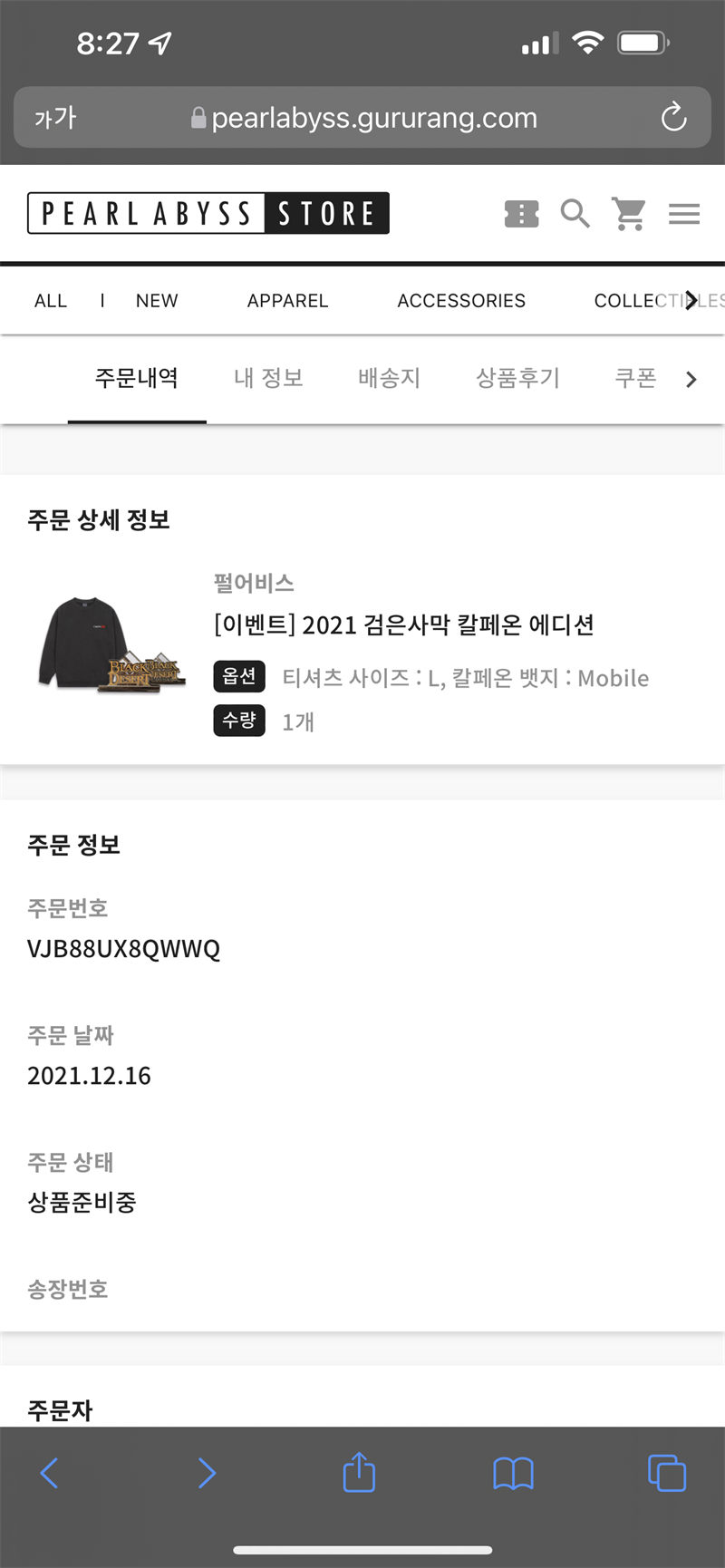
Task: Open the search magnifier icon
Action: tap(575, 214)
